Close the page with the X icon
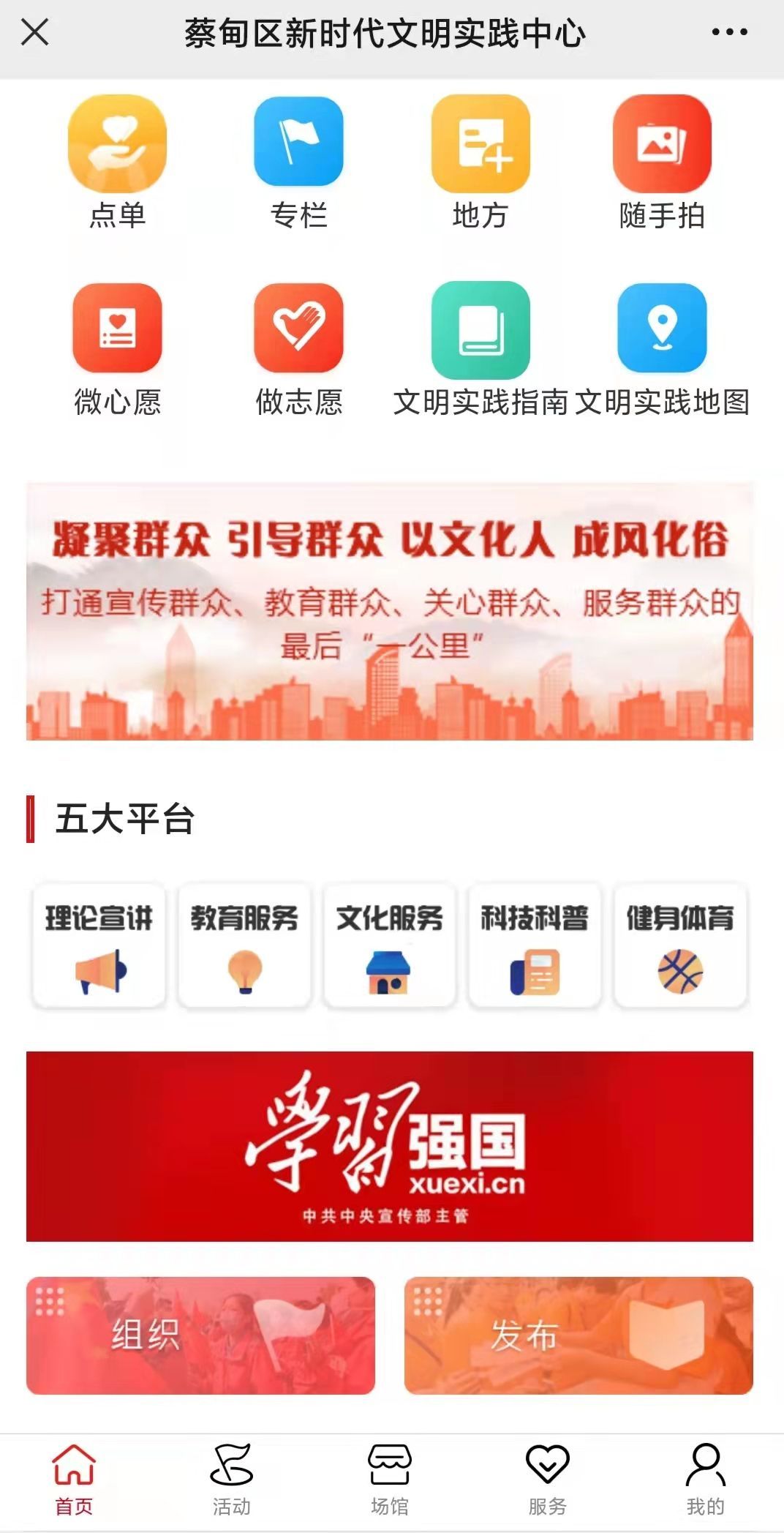This screenshot has width=784, height=1533. (34, 32)
